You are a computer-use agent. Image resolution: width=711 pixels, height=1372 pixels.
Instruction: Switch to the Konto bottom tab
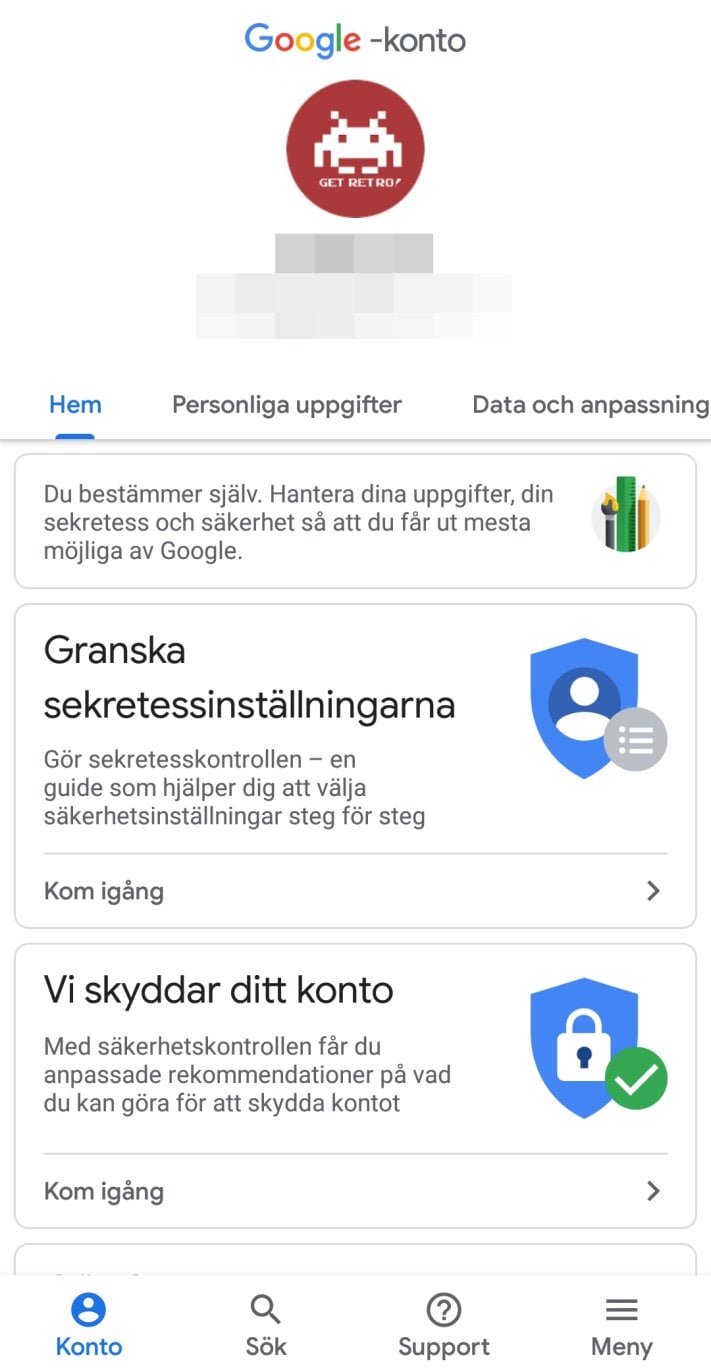[x=89, y=1324]
